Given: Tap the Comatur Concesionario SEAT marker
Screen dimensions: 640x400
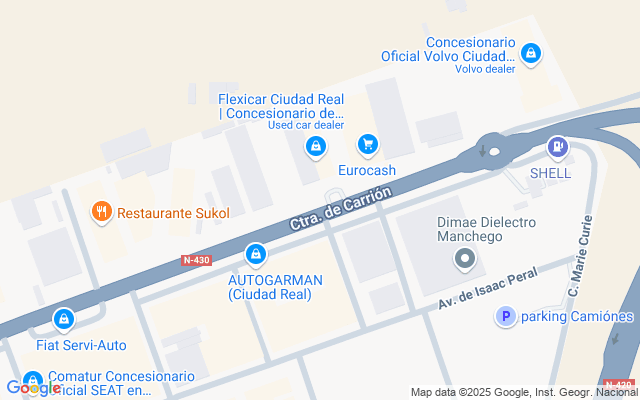Looking at the screenshot, I should tap(33, 381).
